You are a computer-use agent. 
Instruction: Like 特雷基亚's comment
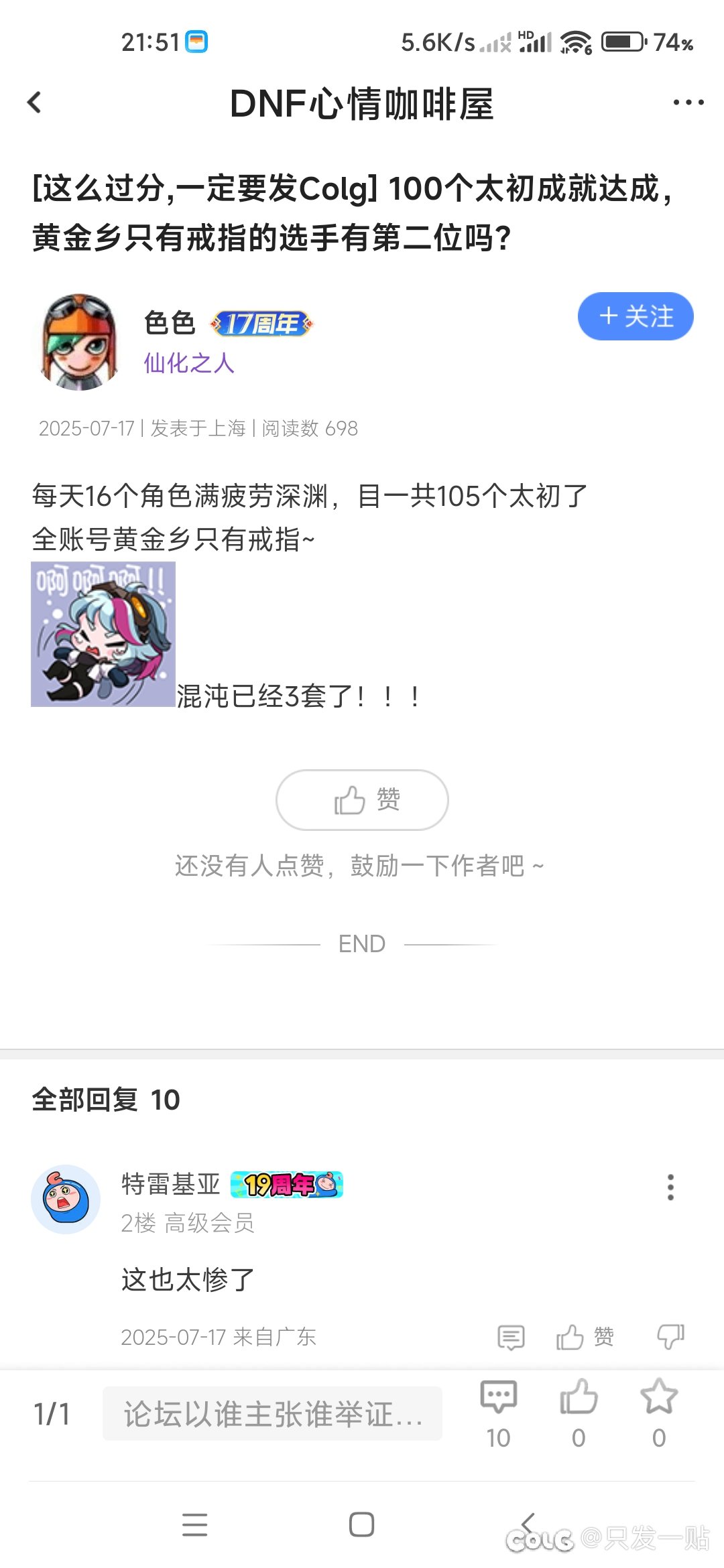click(x=585, y=1337)
